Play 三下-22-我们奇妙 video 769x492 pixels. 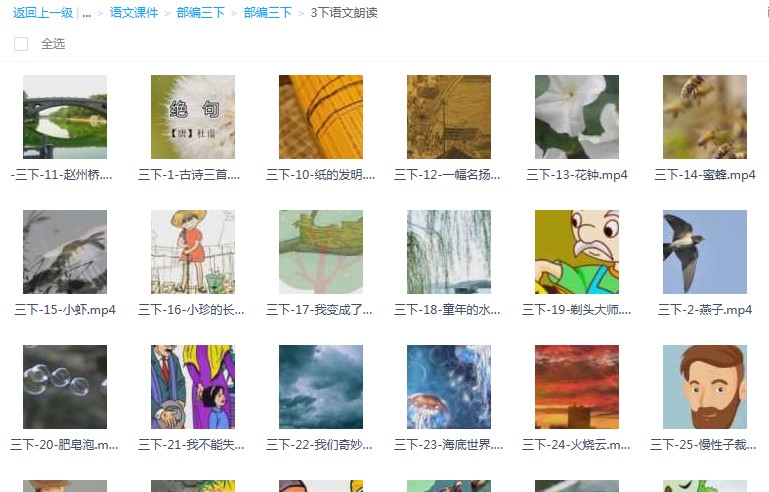(320, 387)
